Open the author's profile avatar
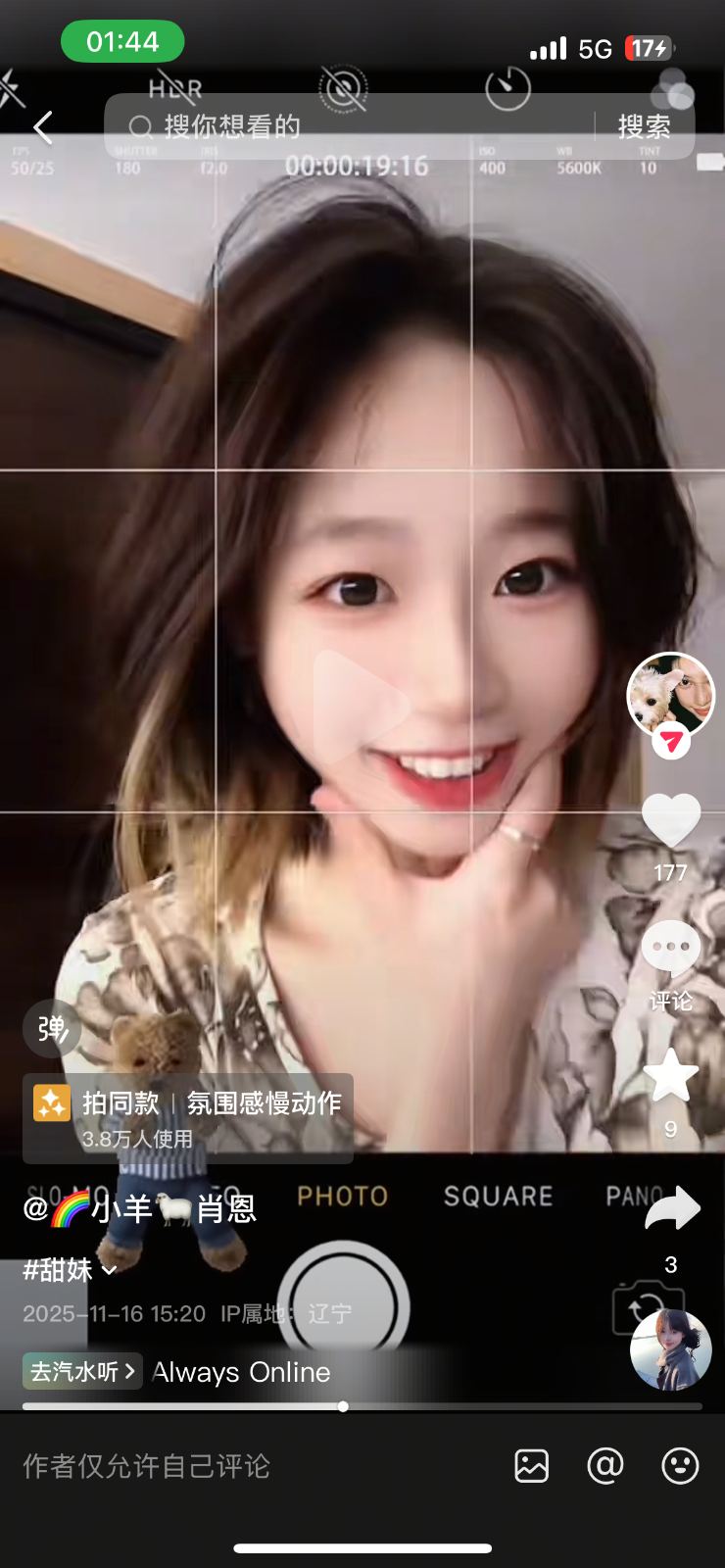 pos(671,694)
